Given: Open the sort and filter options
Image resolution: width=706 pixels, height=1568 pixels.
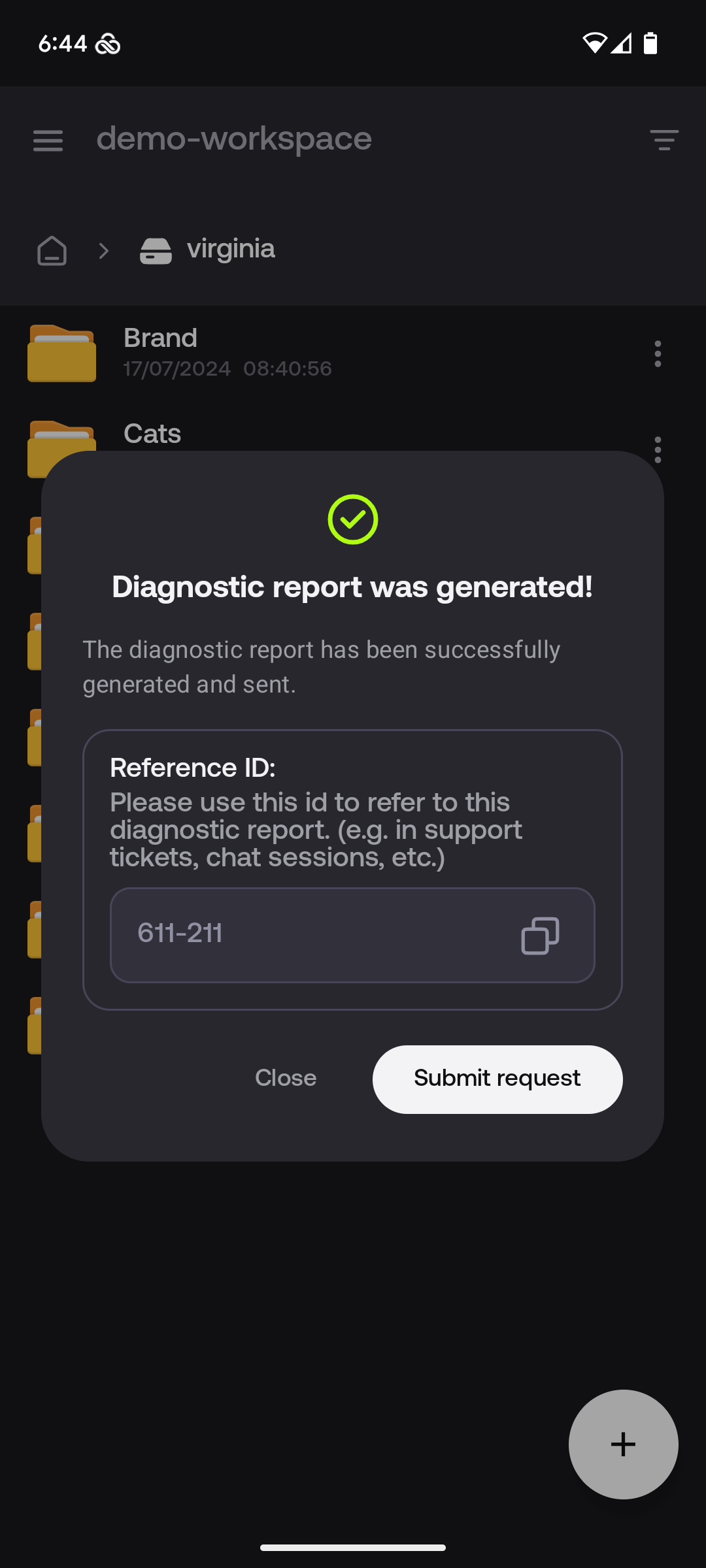Looking at the screenshot, I should tap(664, 140).
